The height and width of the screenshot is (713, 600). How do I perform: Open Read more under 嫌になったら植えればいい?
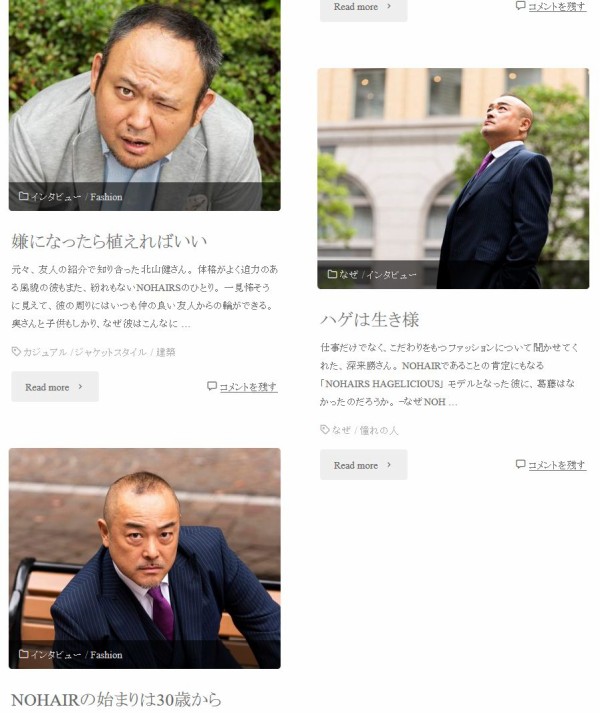click(x=54, y=387)
